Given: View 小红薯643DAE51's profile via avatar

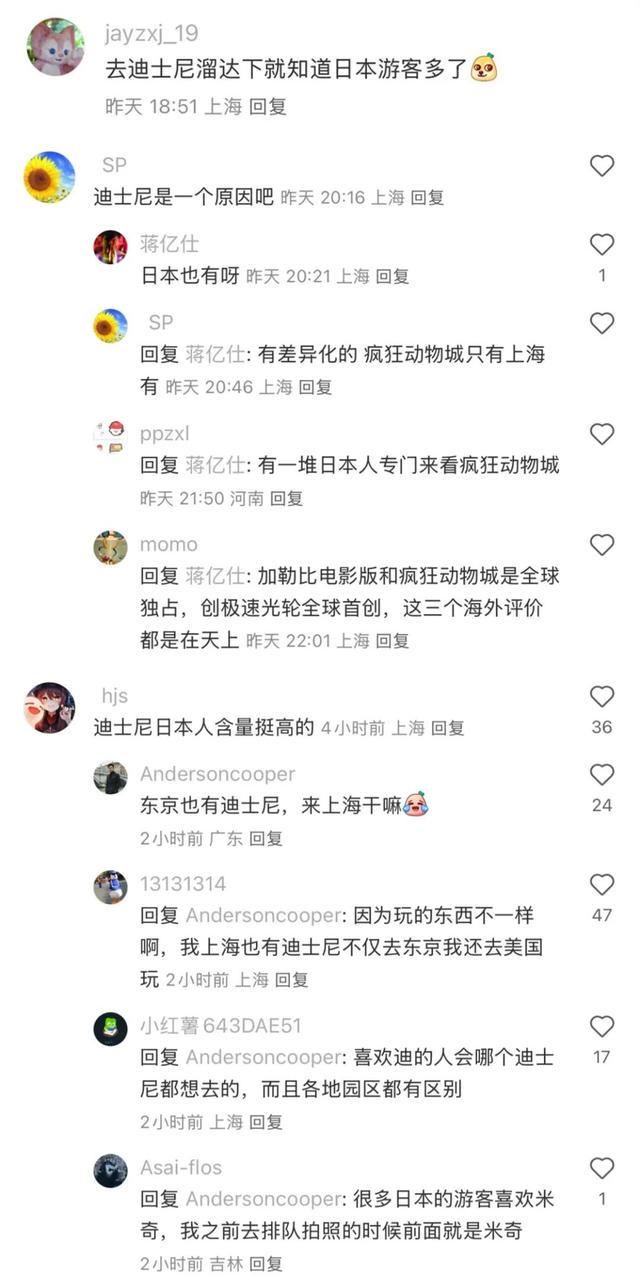Looking at the screenshot, I should (x=110, y=1029).
